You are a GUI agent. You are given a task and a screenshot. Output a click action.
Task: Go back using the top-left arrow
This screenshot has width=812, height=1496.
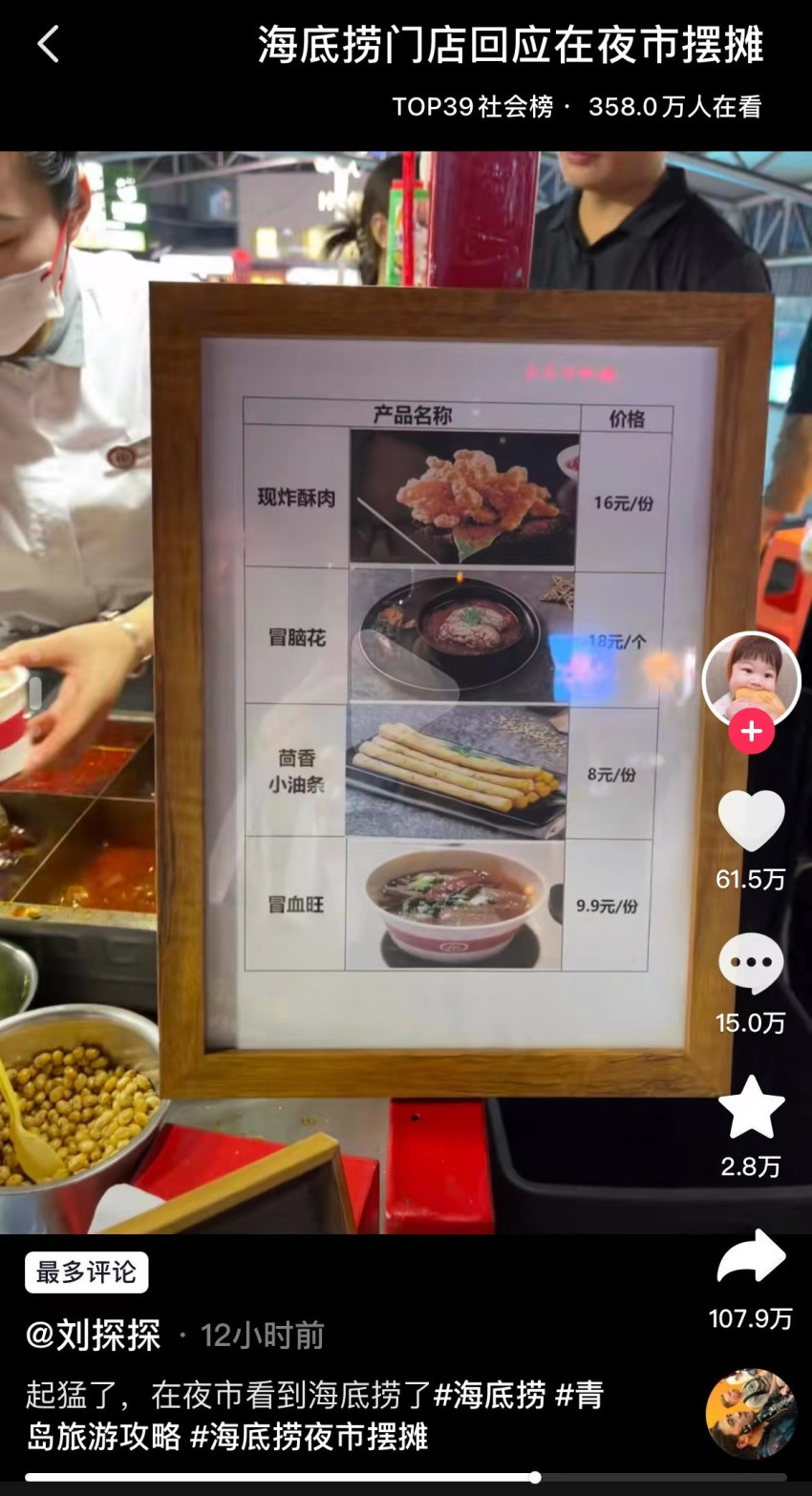48,44
